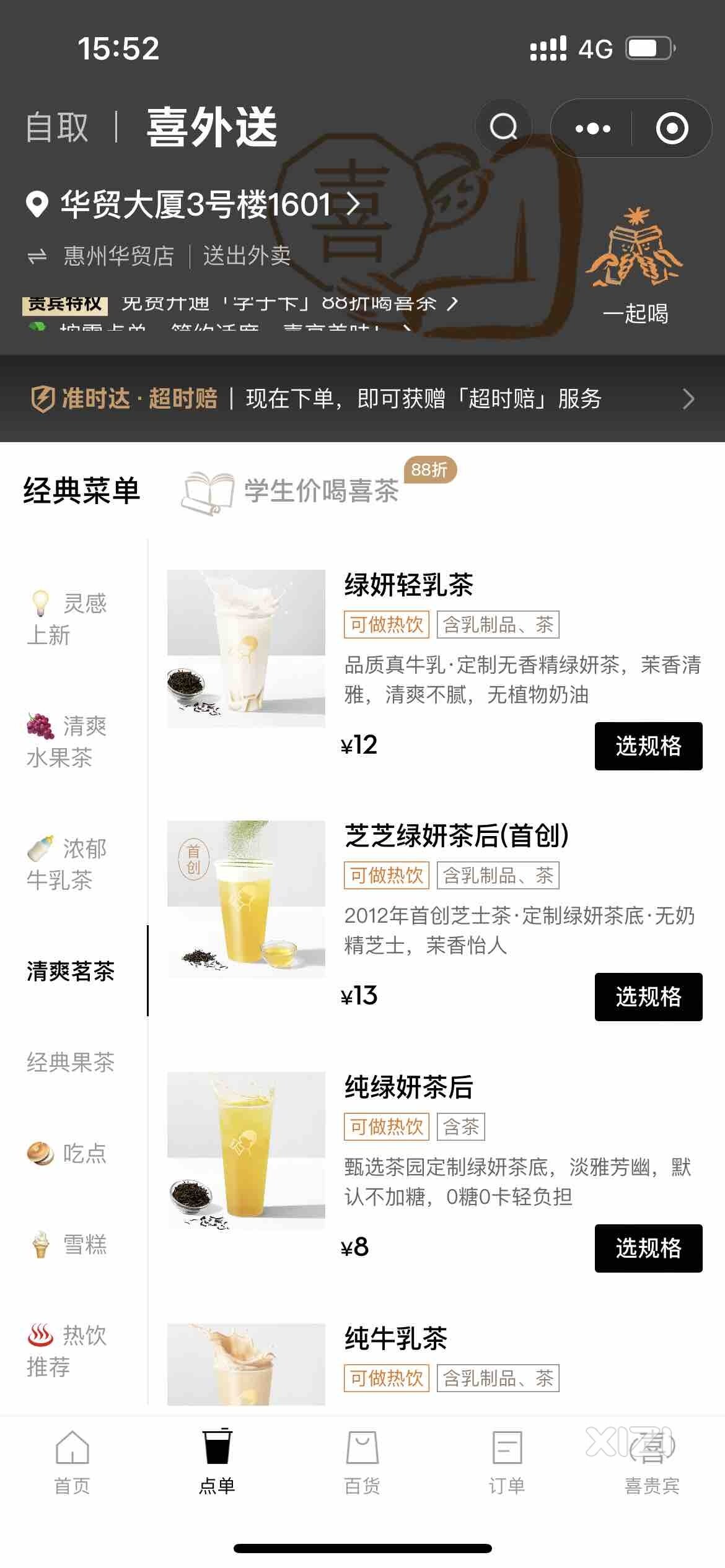Choose specs for 纯绿妍茶后

648,1248
